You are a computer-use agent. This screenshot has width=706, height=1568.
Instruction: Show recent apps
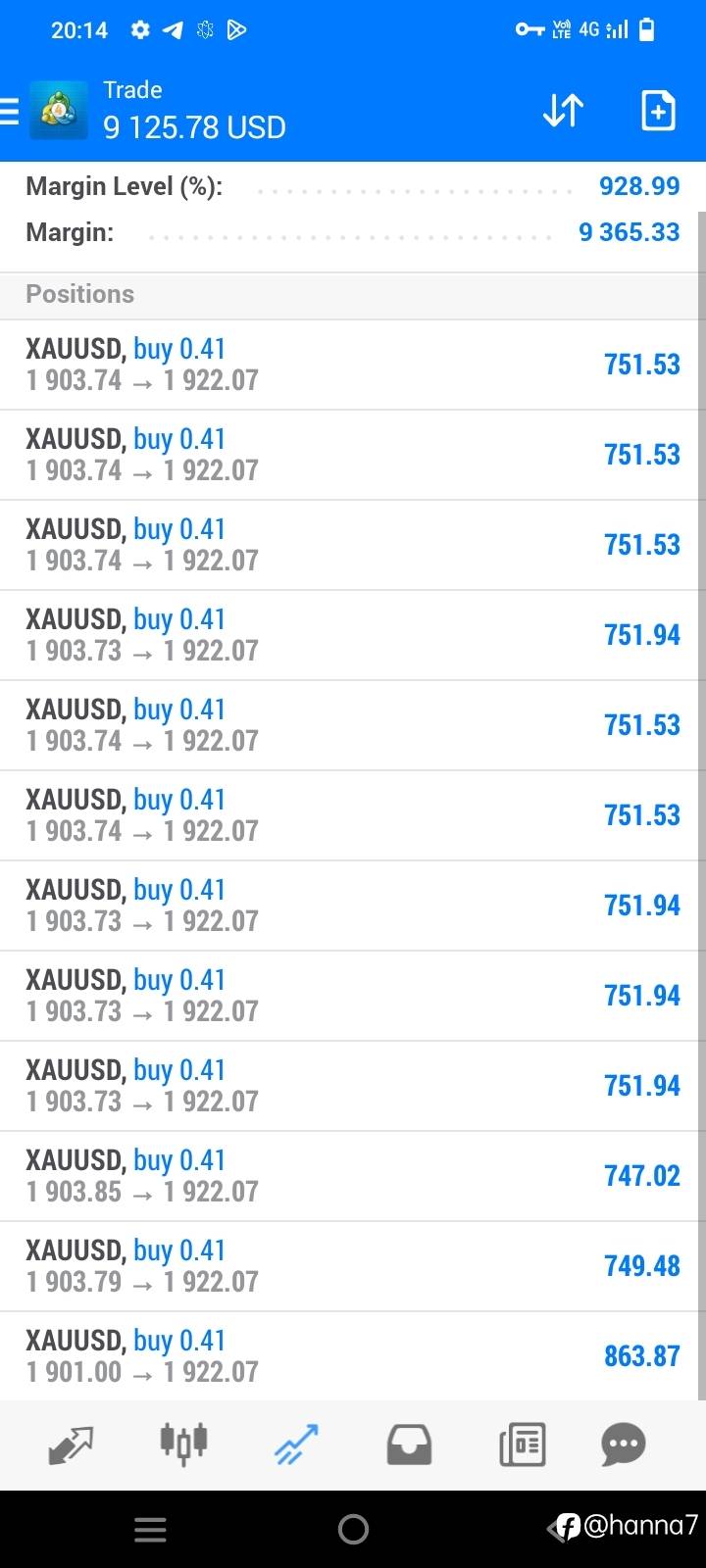coord(150,1530)
